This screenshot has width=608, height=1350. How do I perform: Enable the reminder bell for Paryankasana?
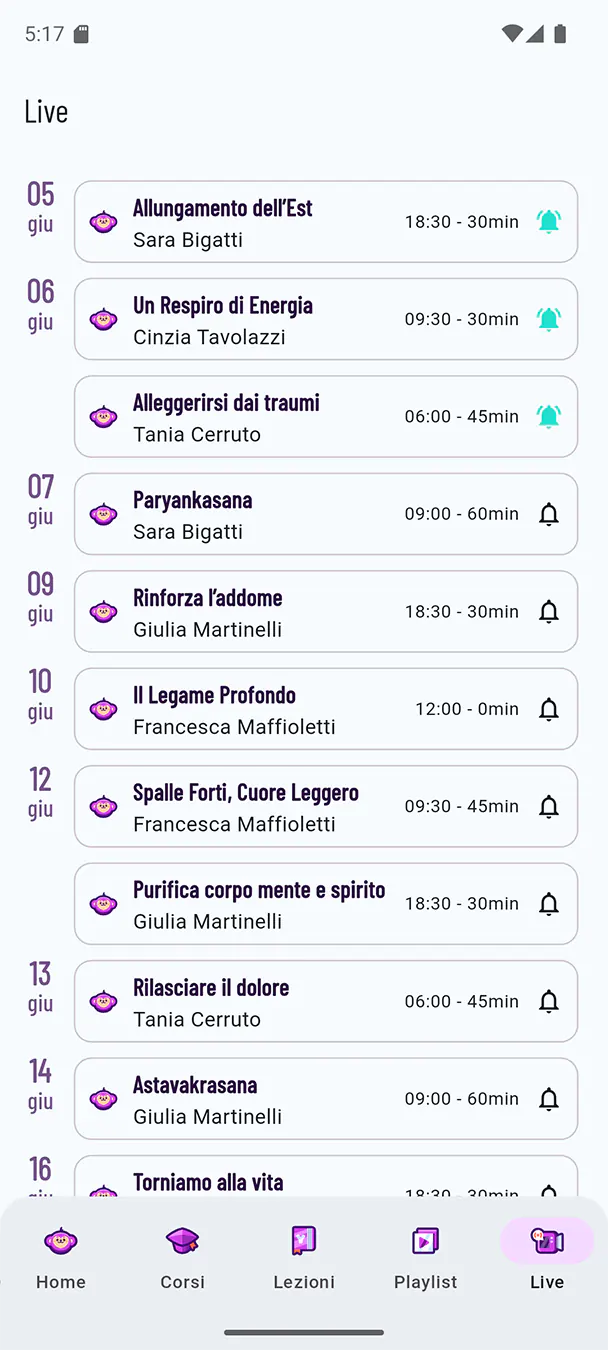point(548,514)
